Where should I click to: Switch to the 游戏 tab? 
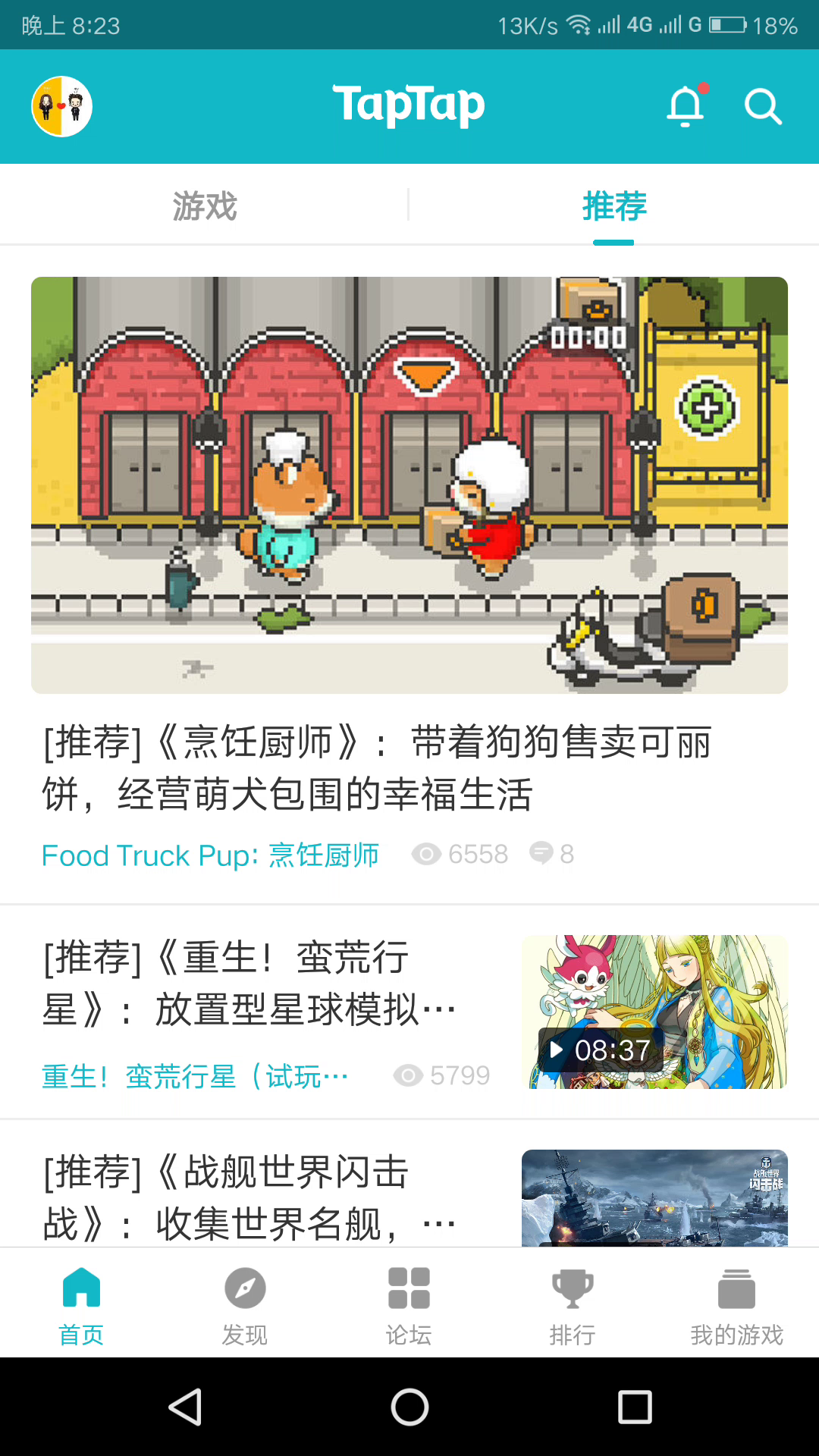point(205,206)
